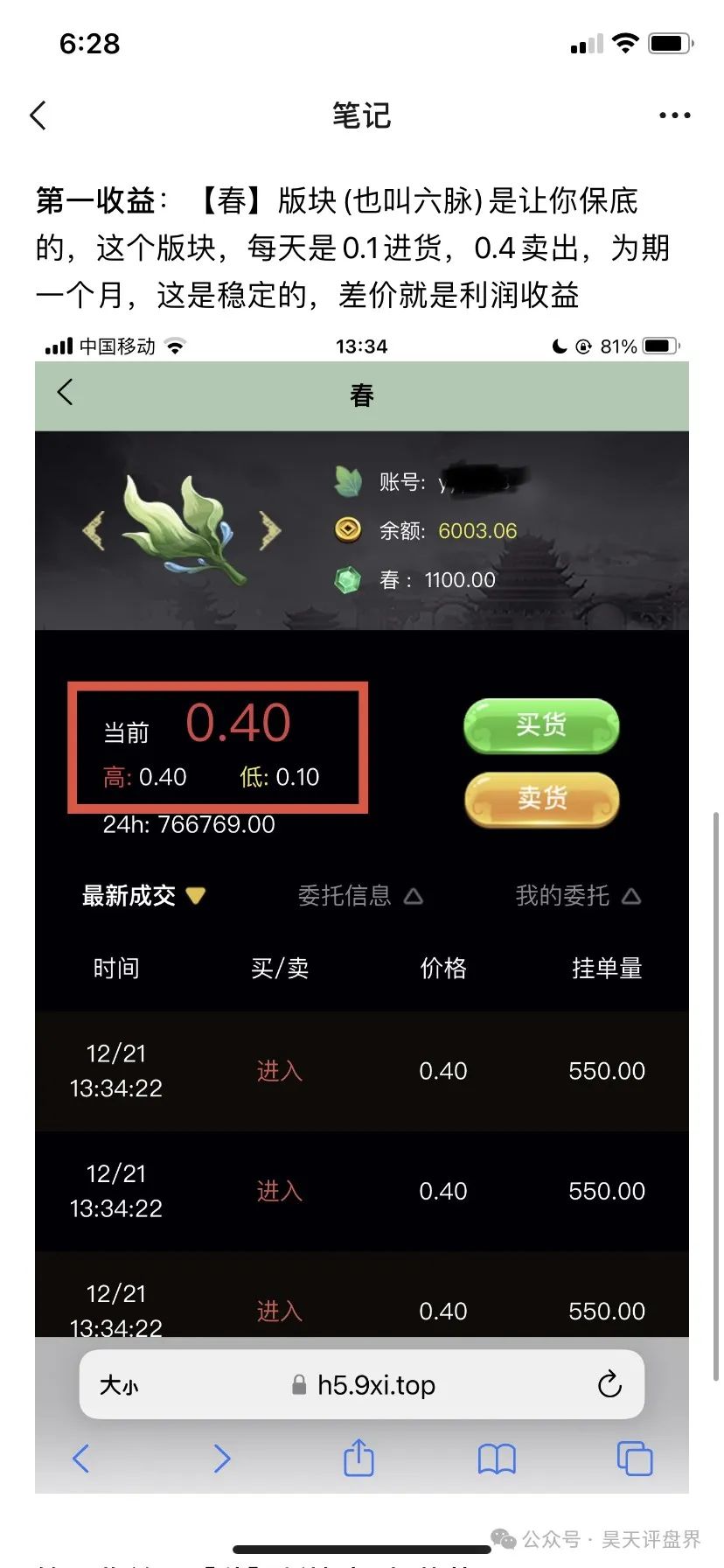Open the three-dot overflow menu
This screenshot has height=1568, width=724.
click(674, 115)
